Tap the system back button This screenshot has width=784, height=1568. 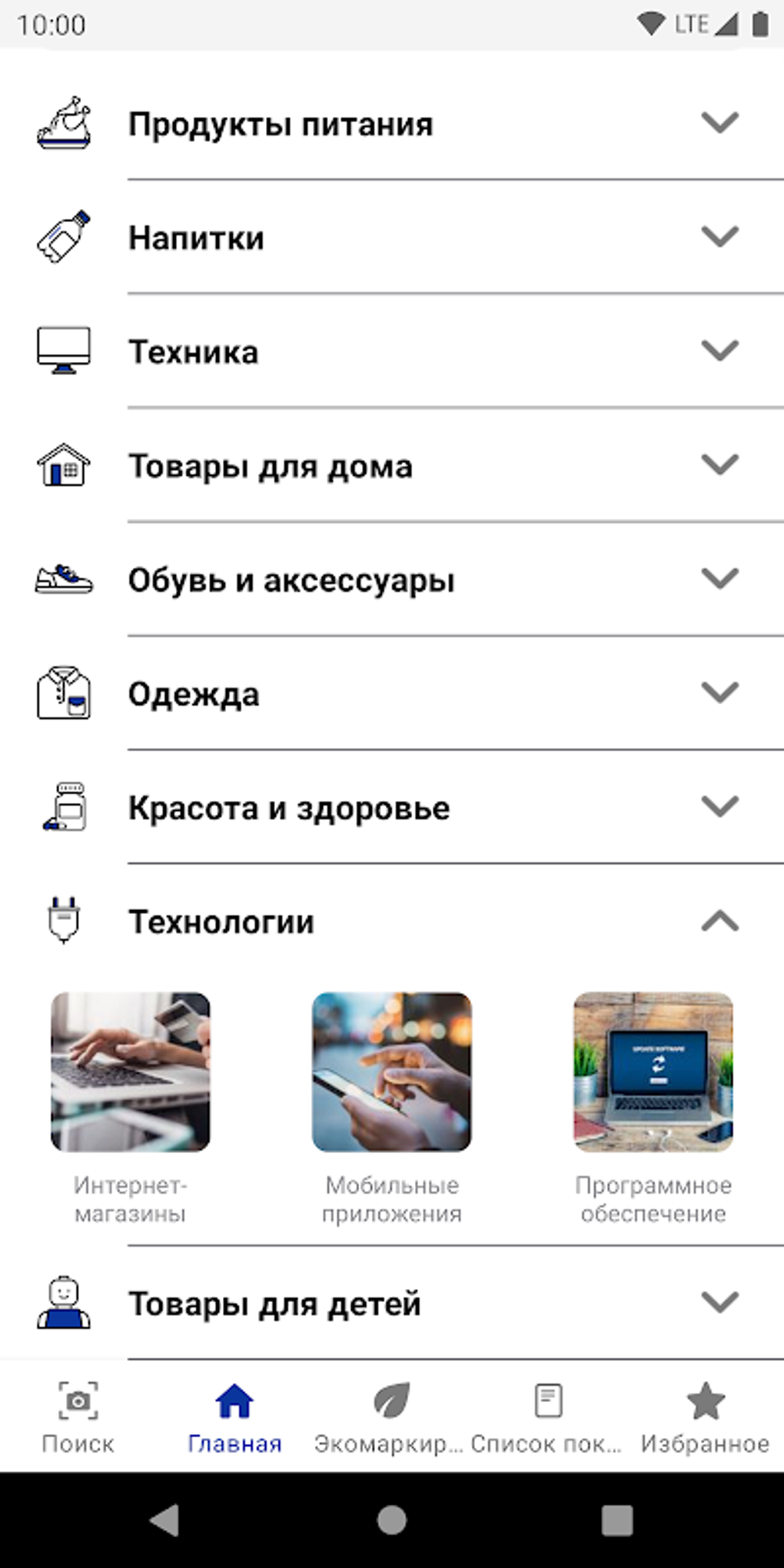[164, 1520]
